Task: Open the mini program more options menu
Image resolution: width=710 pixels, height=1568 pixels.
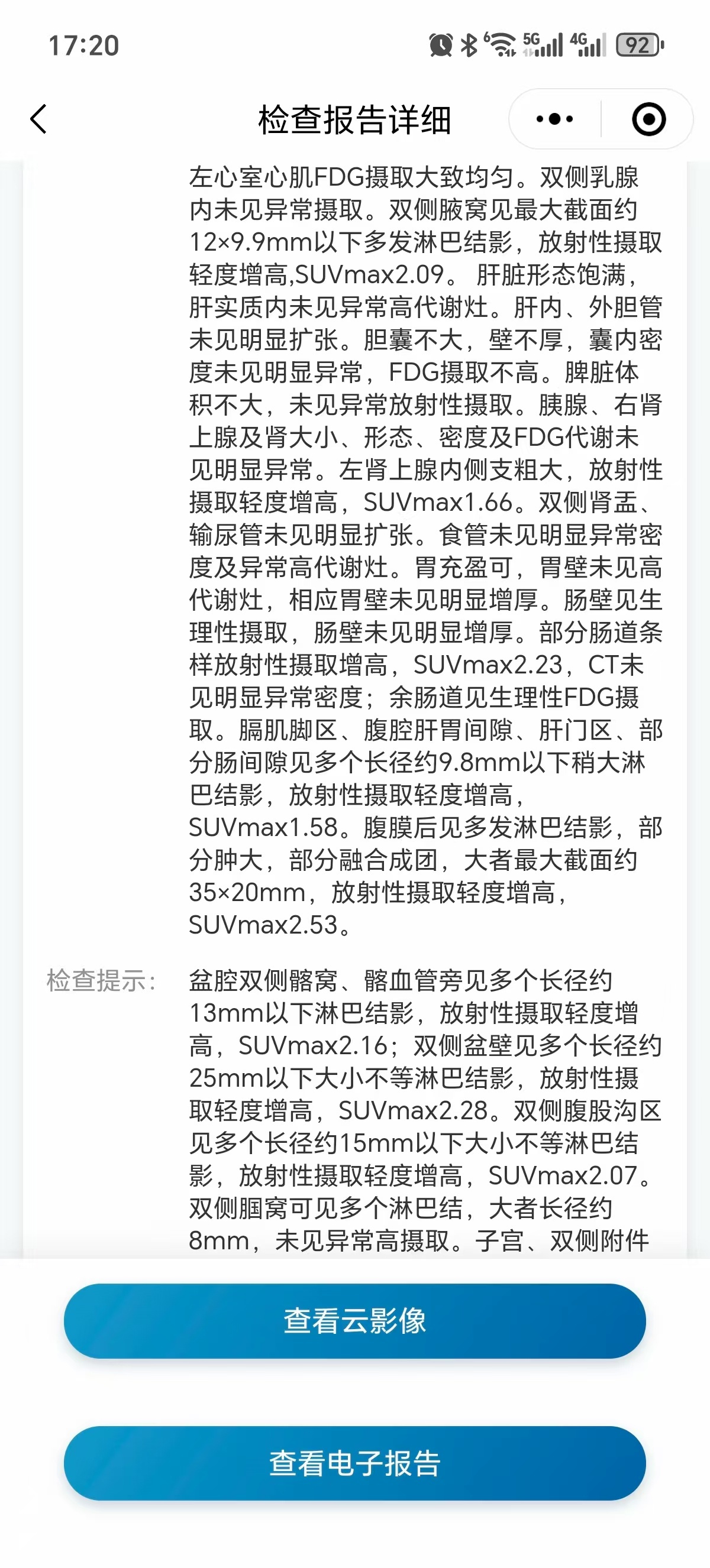Action: coord(554,119)
